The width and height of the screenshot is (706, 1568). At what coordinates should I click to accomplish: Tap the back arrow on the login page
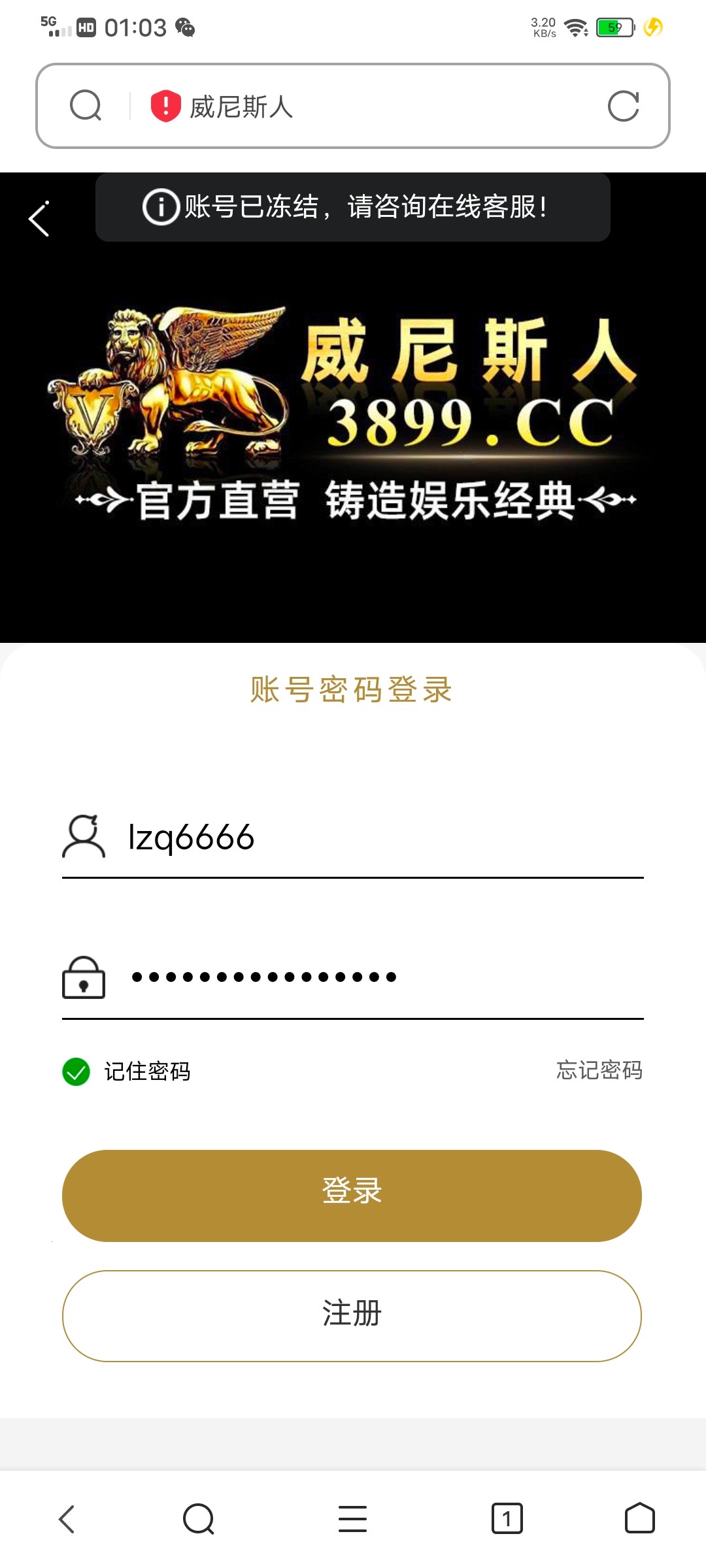coord(39,219)
